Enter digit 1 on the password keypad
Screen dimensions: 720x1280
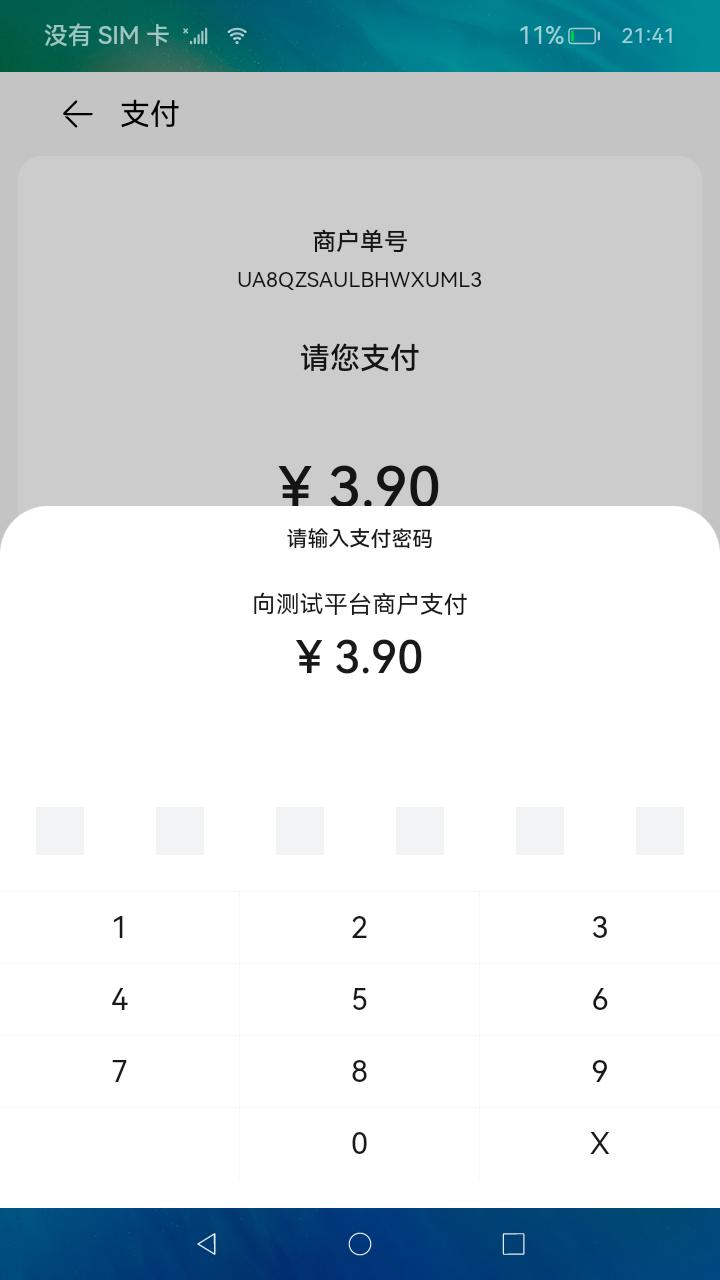pyautogui.click(x=119, y=927)
